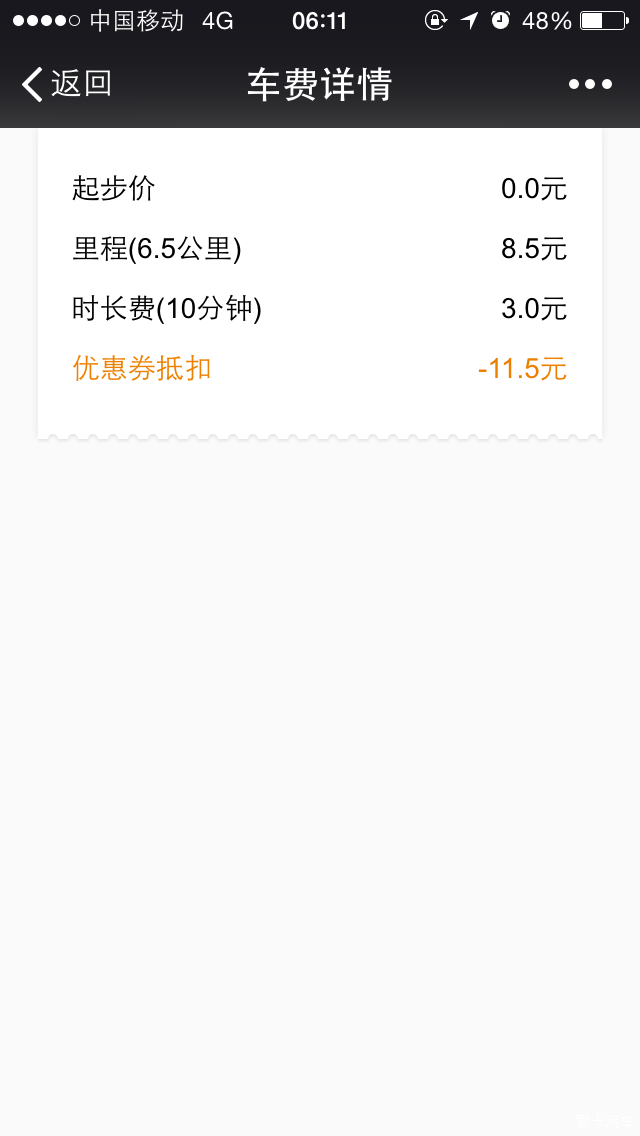640x1136 pixels.
Task: Go back using the 返回 button
Action: pyautogui.click(x=67, y=84)
